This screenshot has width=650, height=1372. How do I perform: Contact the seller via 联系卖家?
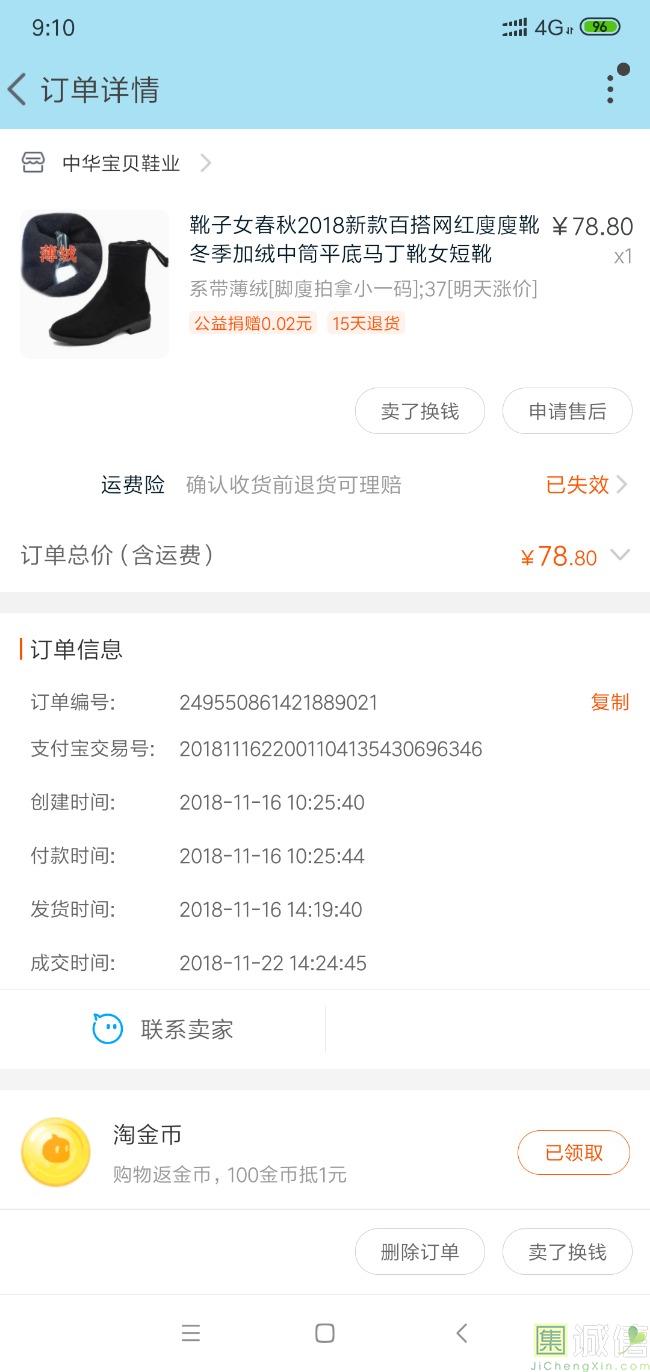[163, 1029]
